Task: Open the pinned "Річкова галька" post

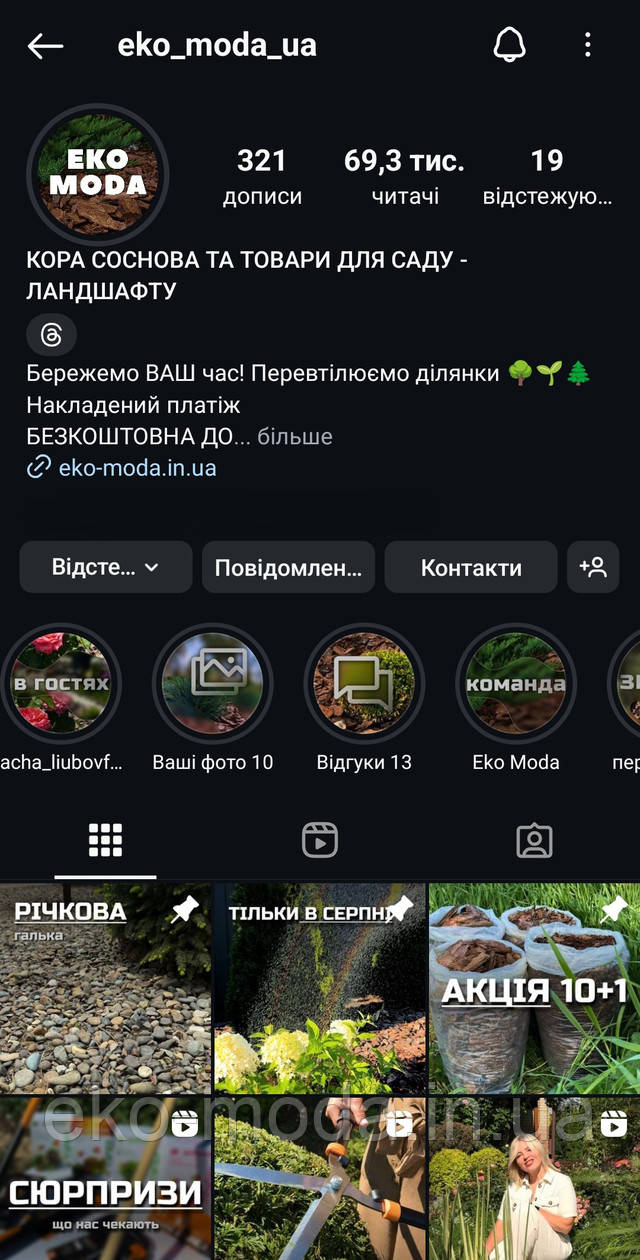Action: tap(105, 988)
